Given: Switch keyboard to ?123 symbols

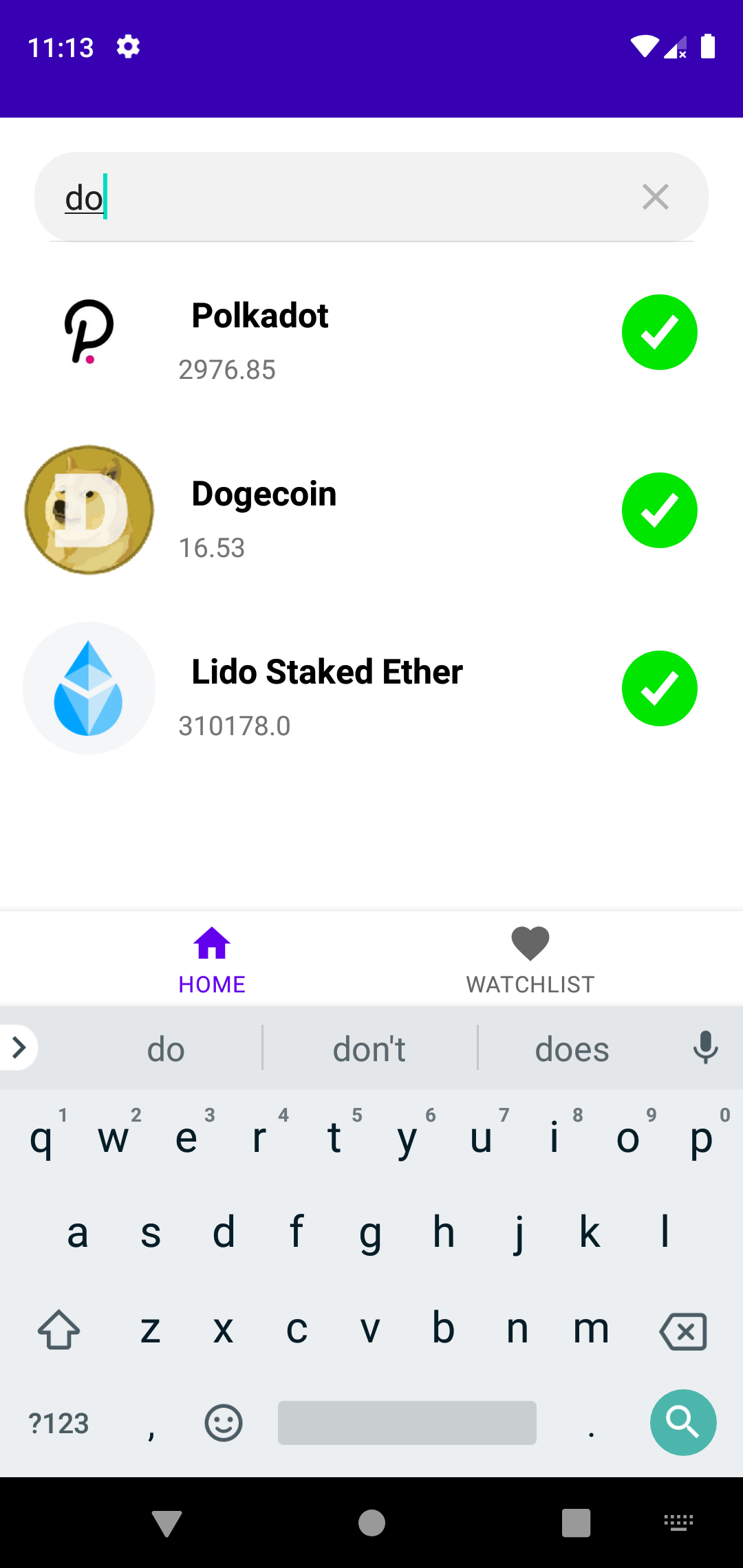Looking at the screenshot, I should (59, 1423).
